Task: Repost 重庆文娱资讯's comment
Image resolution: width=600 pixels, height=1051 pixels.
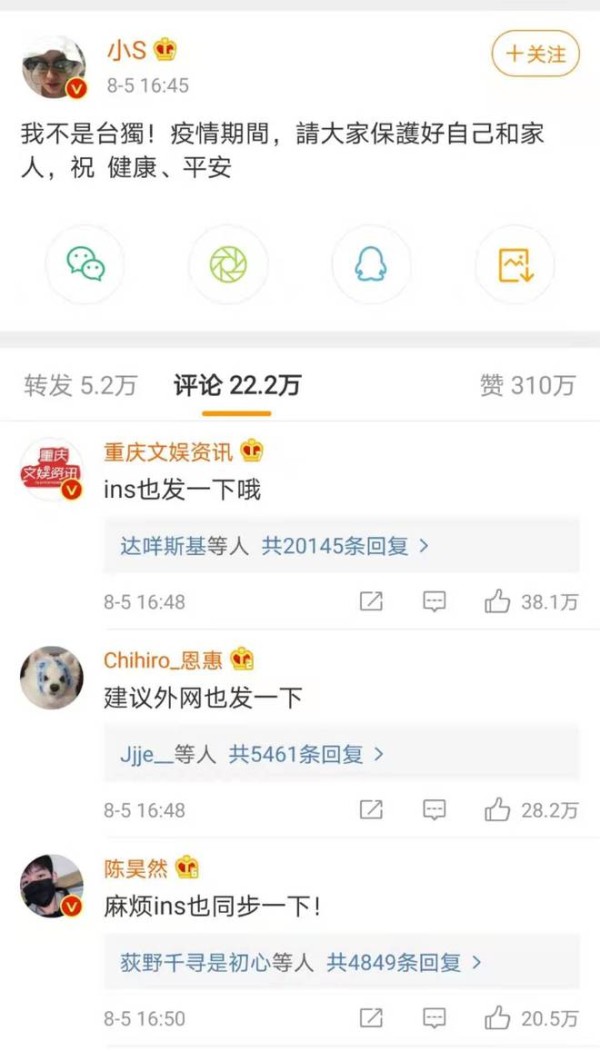Action: tap(371, 602)
